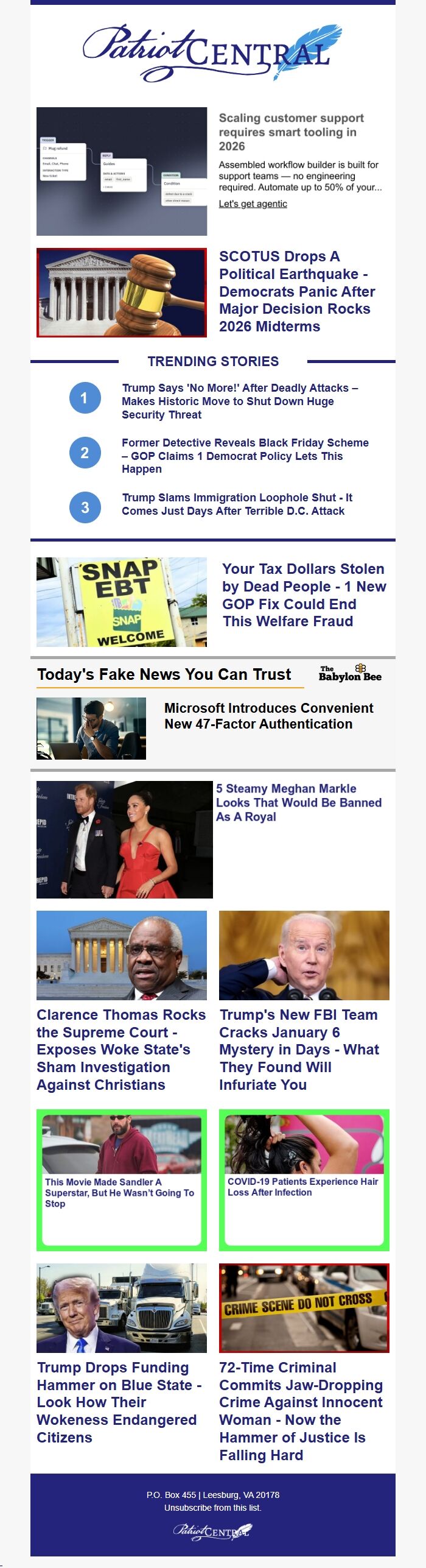Open the Black Friday Scheme trending story

(245, 456)
